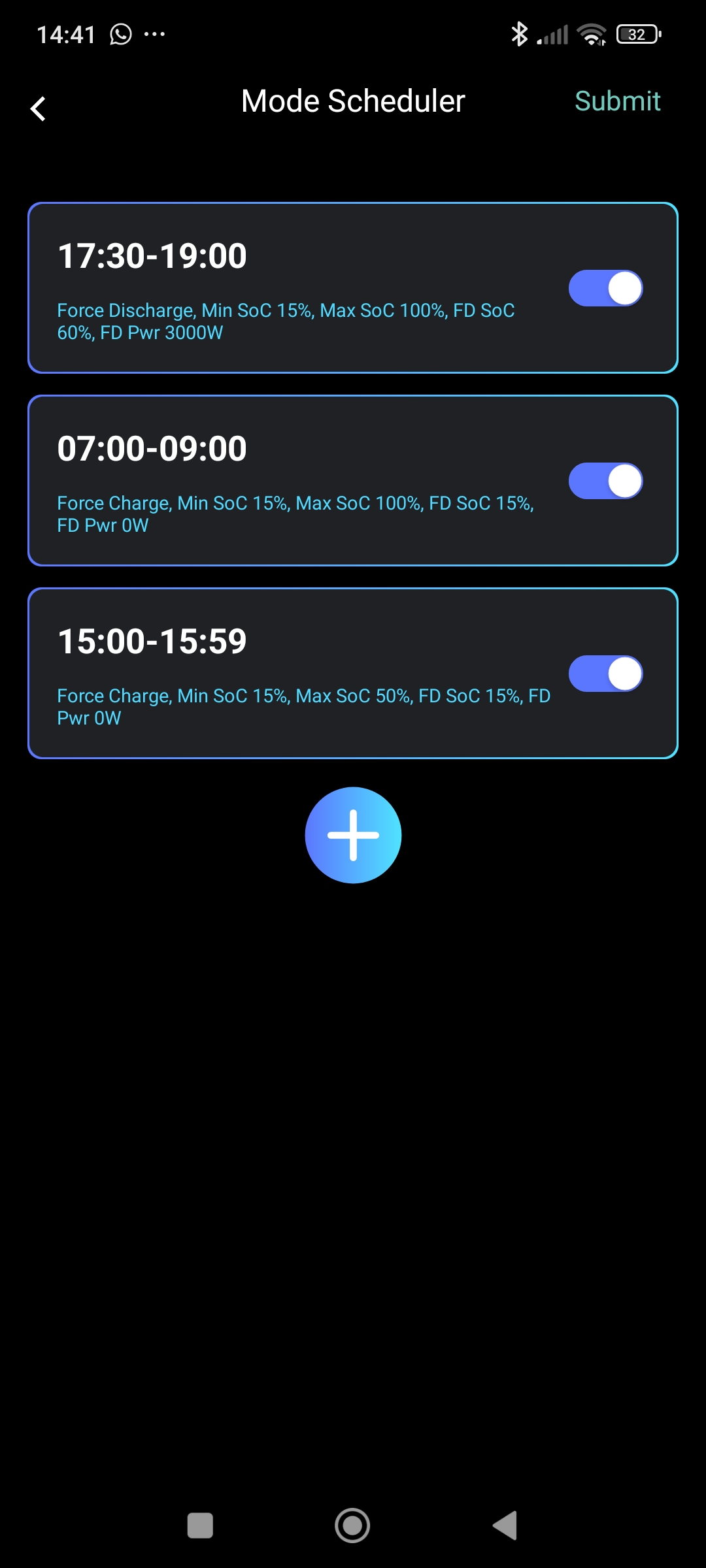The height and width of the screenshot is (1568, 706).
Task: Open recent apps from navigation bar
Action: (200, 1526)
